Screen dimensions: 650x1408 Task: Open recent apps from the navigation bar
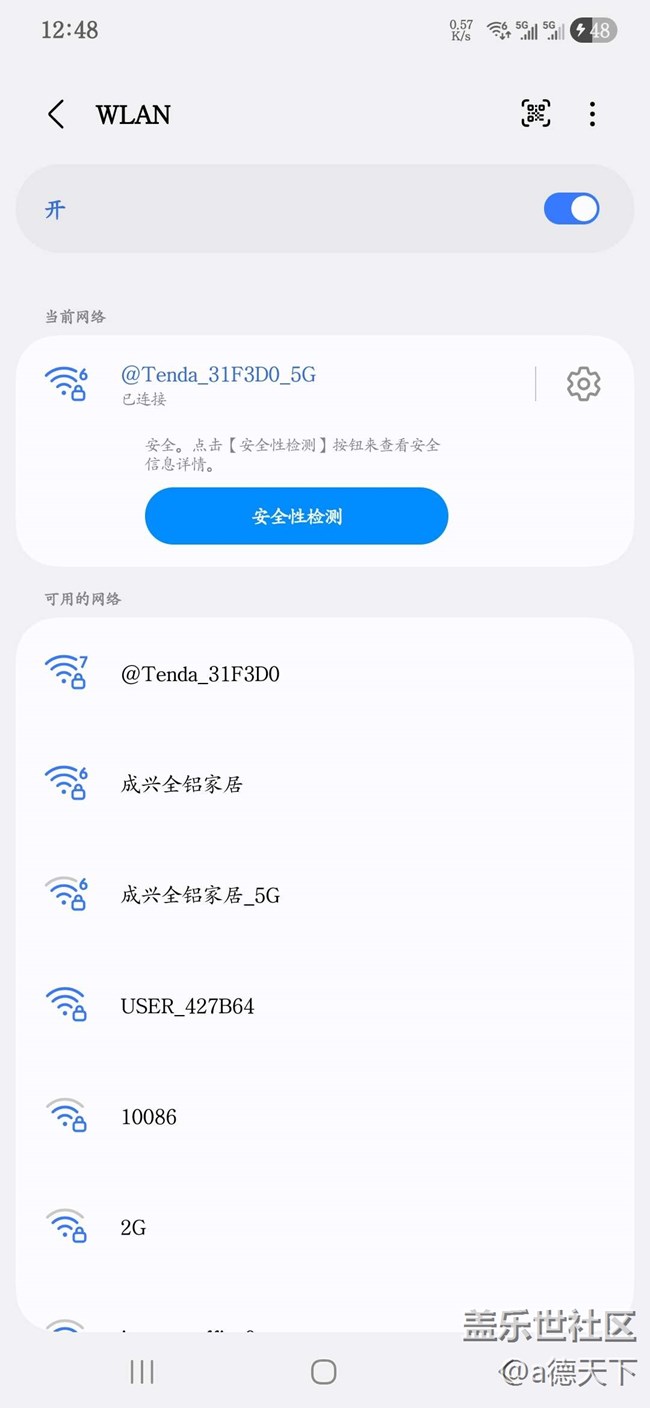(x=142, y=1372)
